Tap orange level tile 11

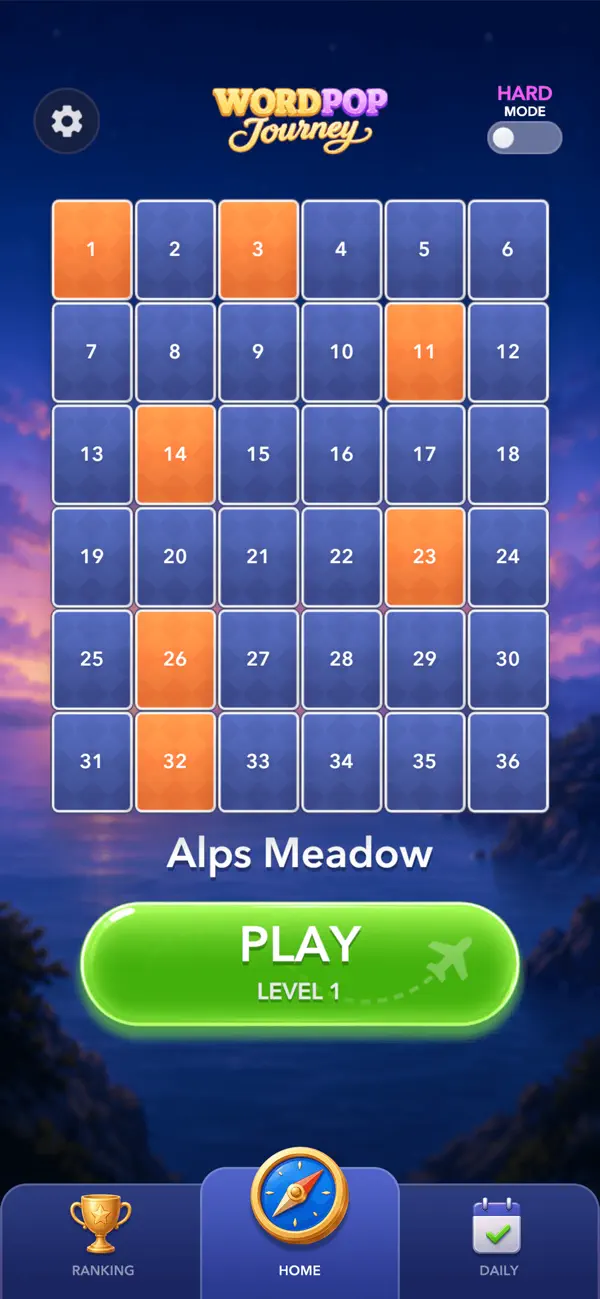pyautogui.click(x=425, y=352)
